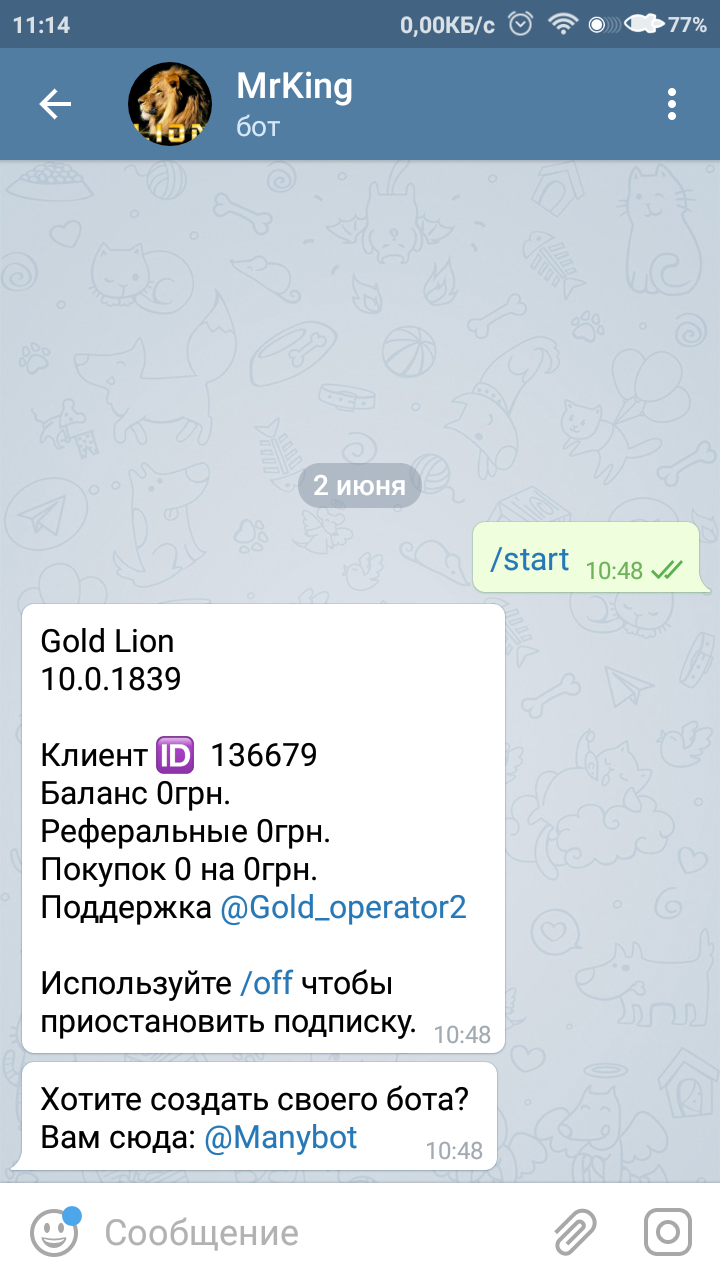720x1280 pixels.
Task: Tap the /start command in sent message
Action: (x=529, y=559)
